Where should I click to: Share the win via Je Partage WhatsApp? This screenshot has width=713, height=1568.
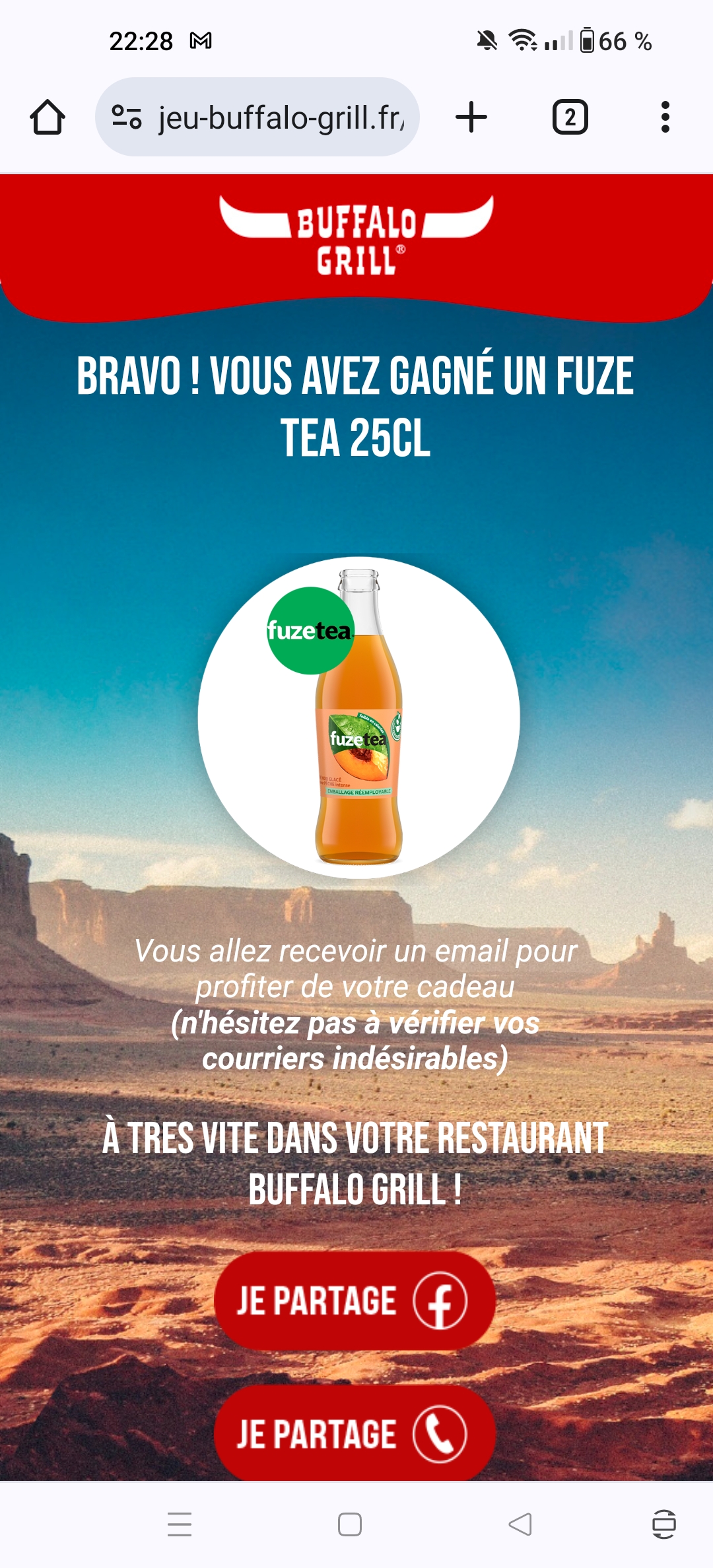[355, 1434]
